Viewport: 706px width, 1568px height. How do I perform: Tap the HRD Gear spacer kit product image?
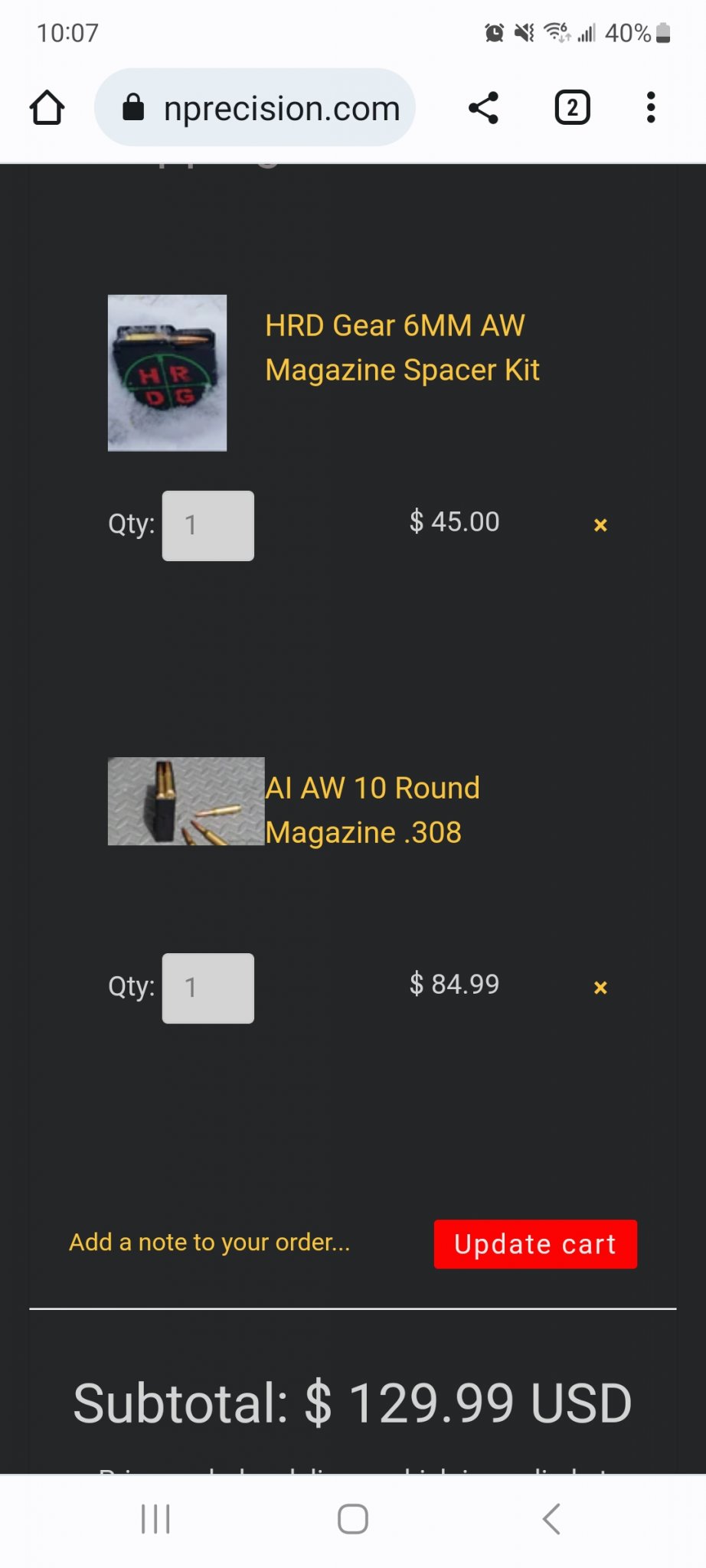[x=167, y=373]
